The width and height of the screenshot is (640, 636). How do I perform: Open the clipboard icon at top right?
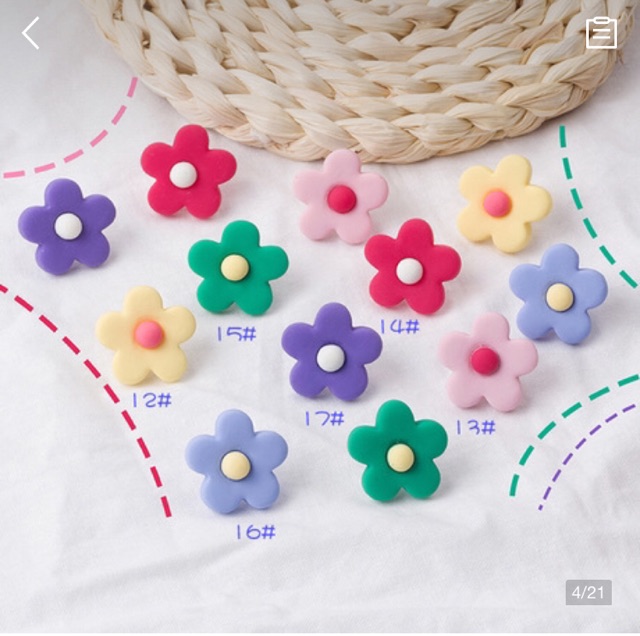[x=601, y=33]
